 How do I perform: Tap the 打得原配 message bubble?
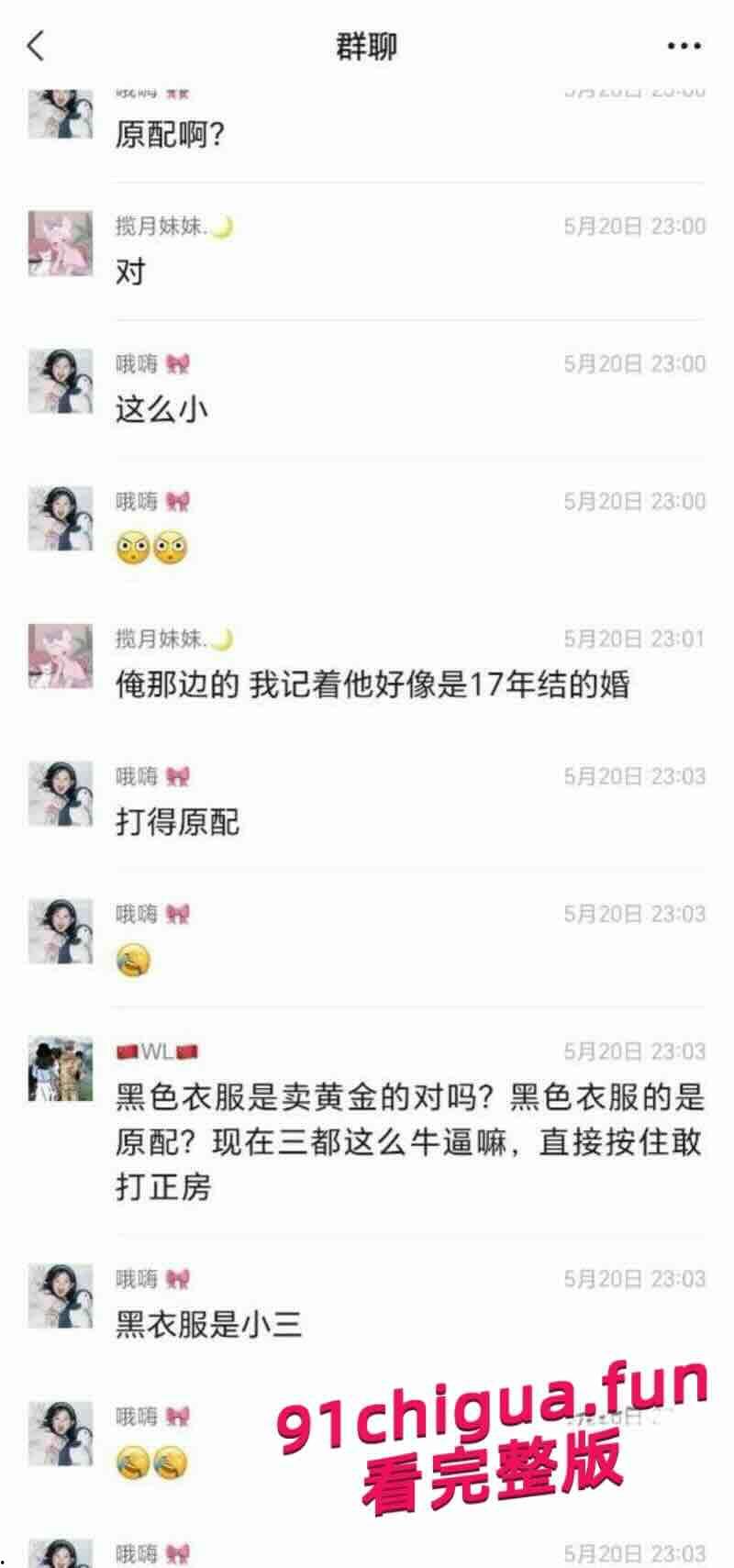pyautogui.click(x=179, y=819)
